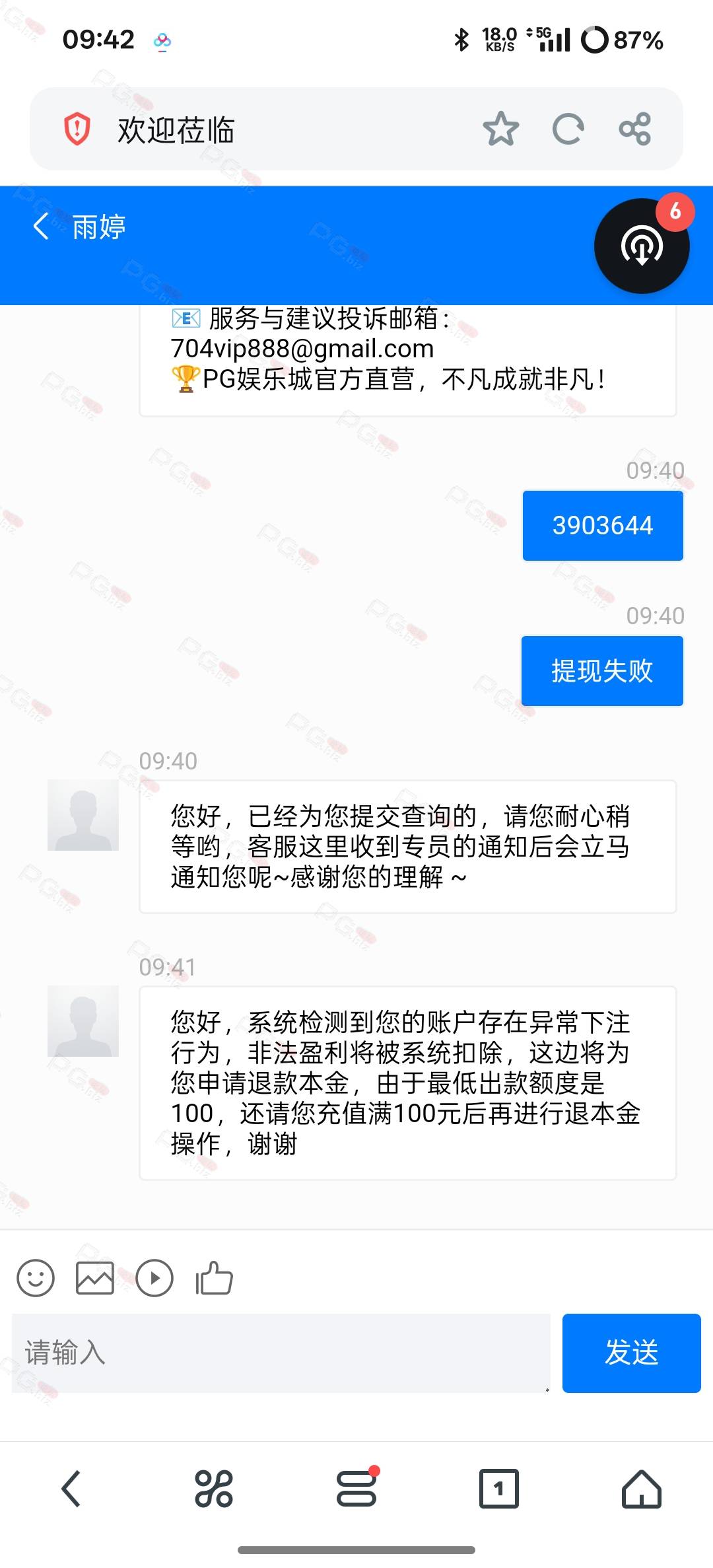Open the browser tools grid menu
Image resolution: width=713 pixels, height=1568 pixels.
click(x=214, y=1489)
